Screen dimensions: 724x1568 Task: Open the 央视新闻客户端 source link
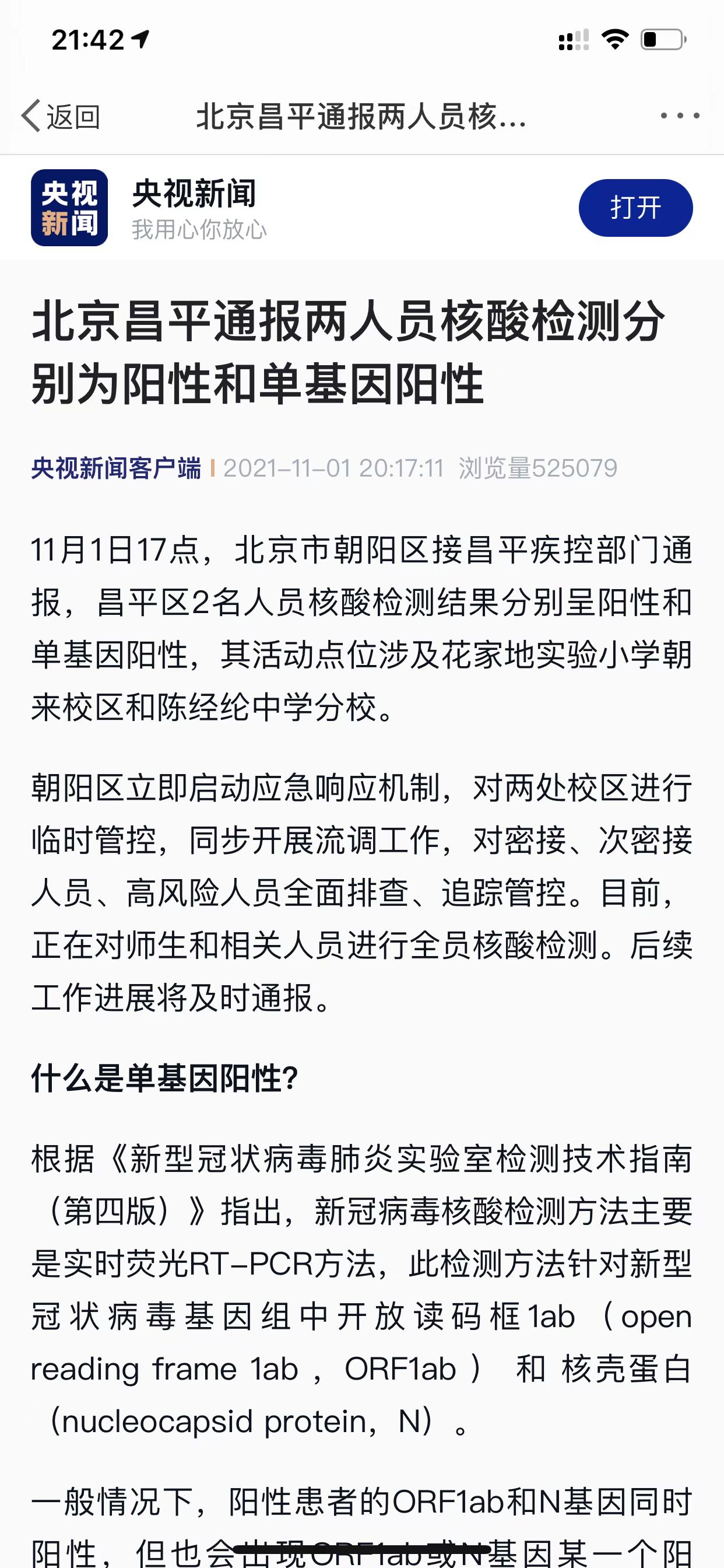click(115, 468)
